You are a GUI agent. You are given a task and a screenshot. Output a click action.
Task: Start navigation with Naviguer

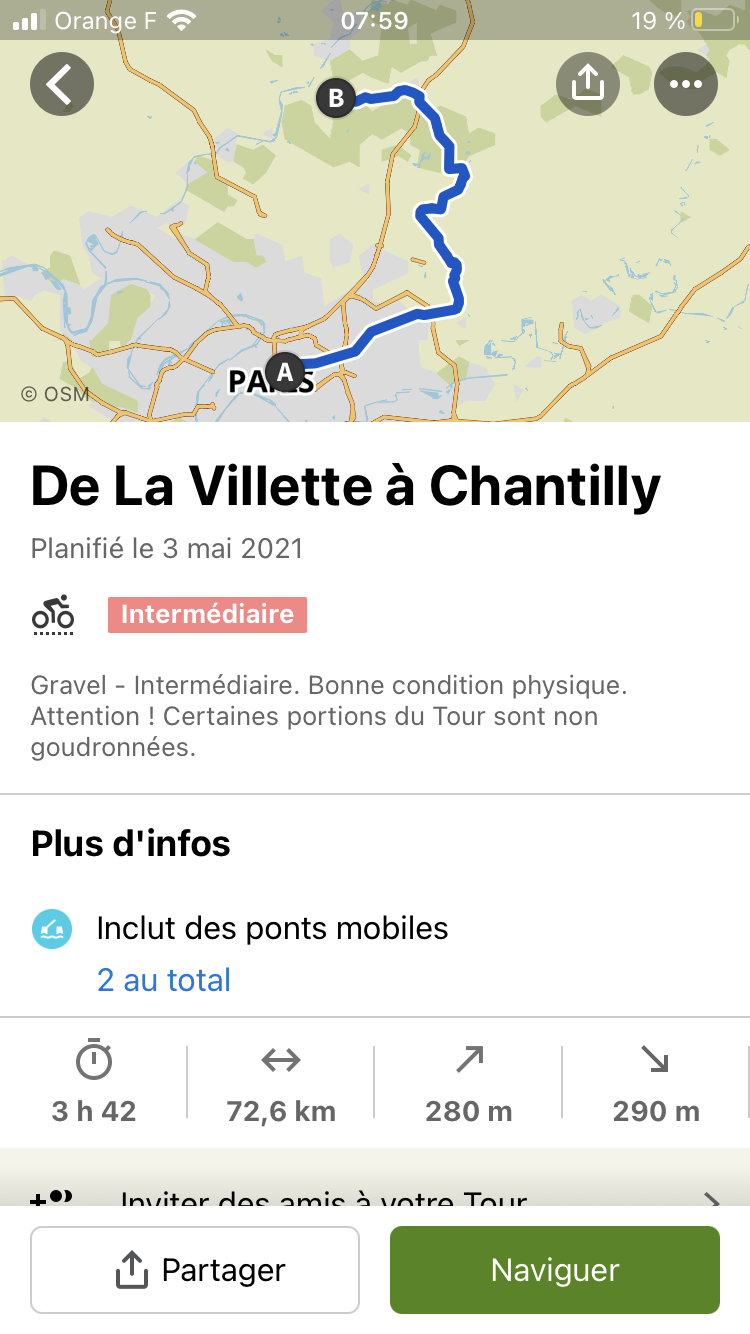pyautogui.click(x=555, y=1270)
